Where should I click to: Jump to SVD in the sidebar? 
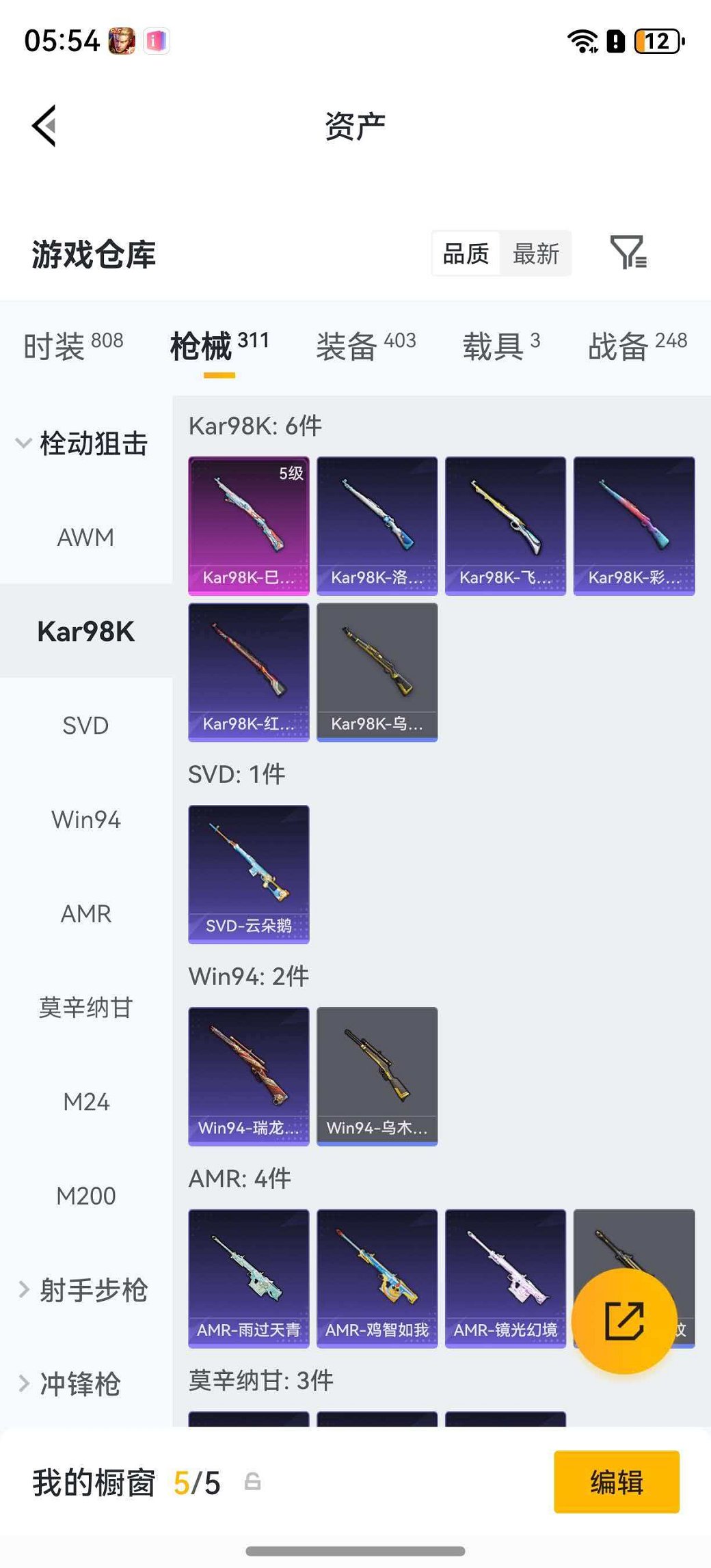coord(85,726)
